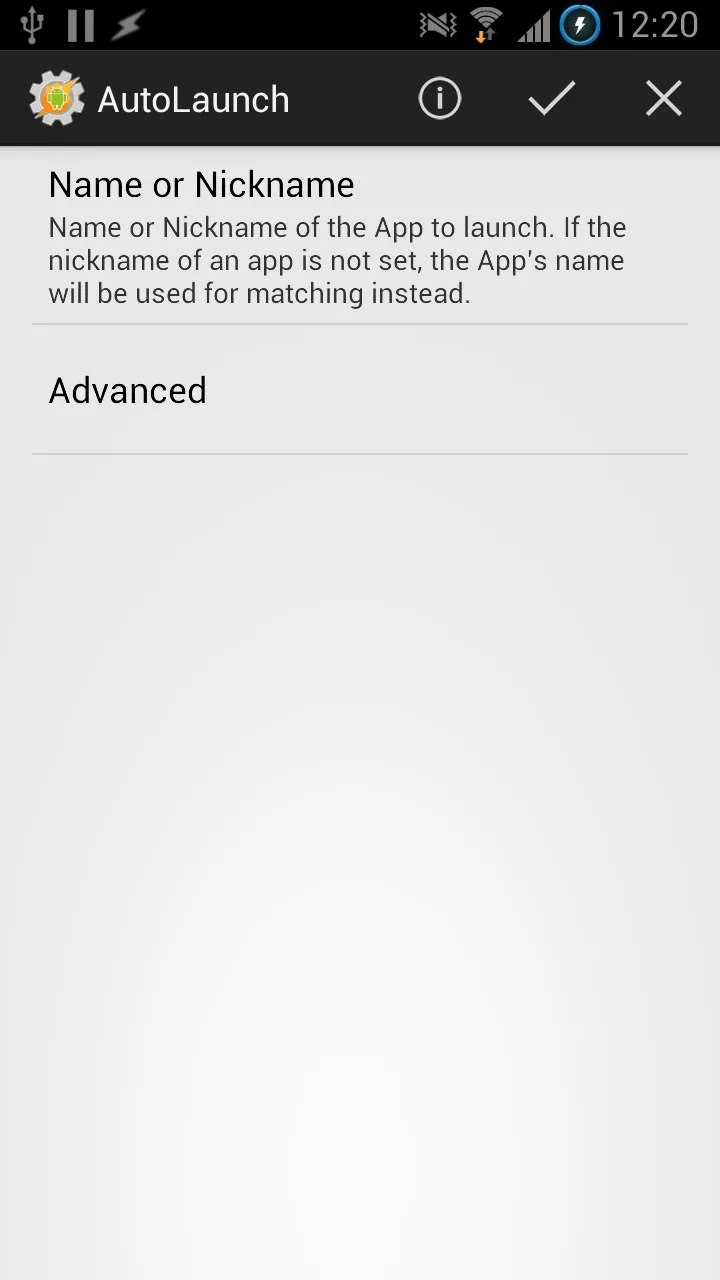Viewport: 720px width, 1280px height.
Task: Open the Name or Nickname setting
Action: (x=360, y=237)
